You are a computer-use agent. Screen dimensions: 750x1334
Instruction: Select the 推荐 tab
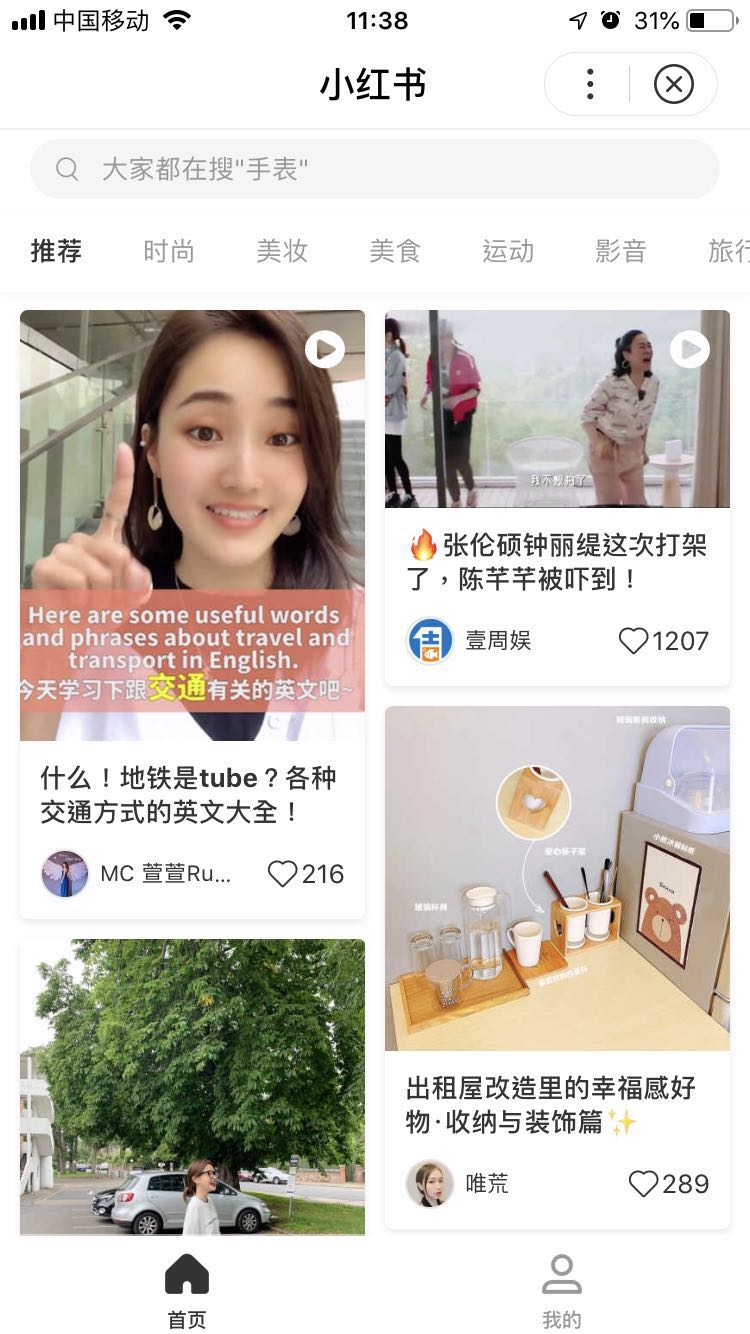56,251
